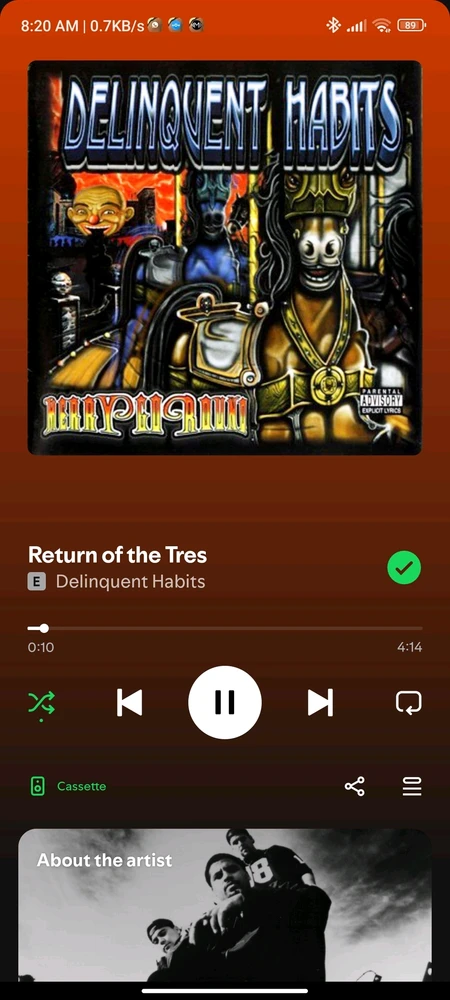Screen dimensions: 450x1000
Task: Tap the playback progress bar
Action: click(x=225, y=628)
